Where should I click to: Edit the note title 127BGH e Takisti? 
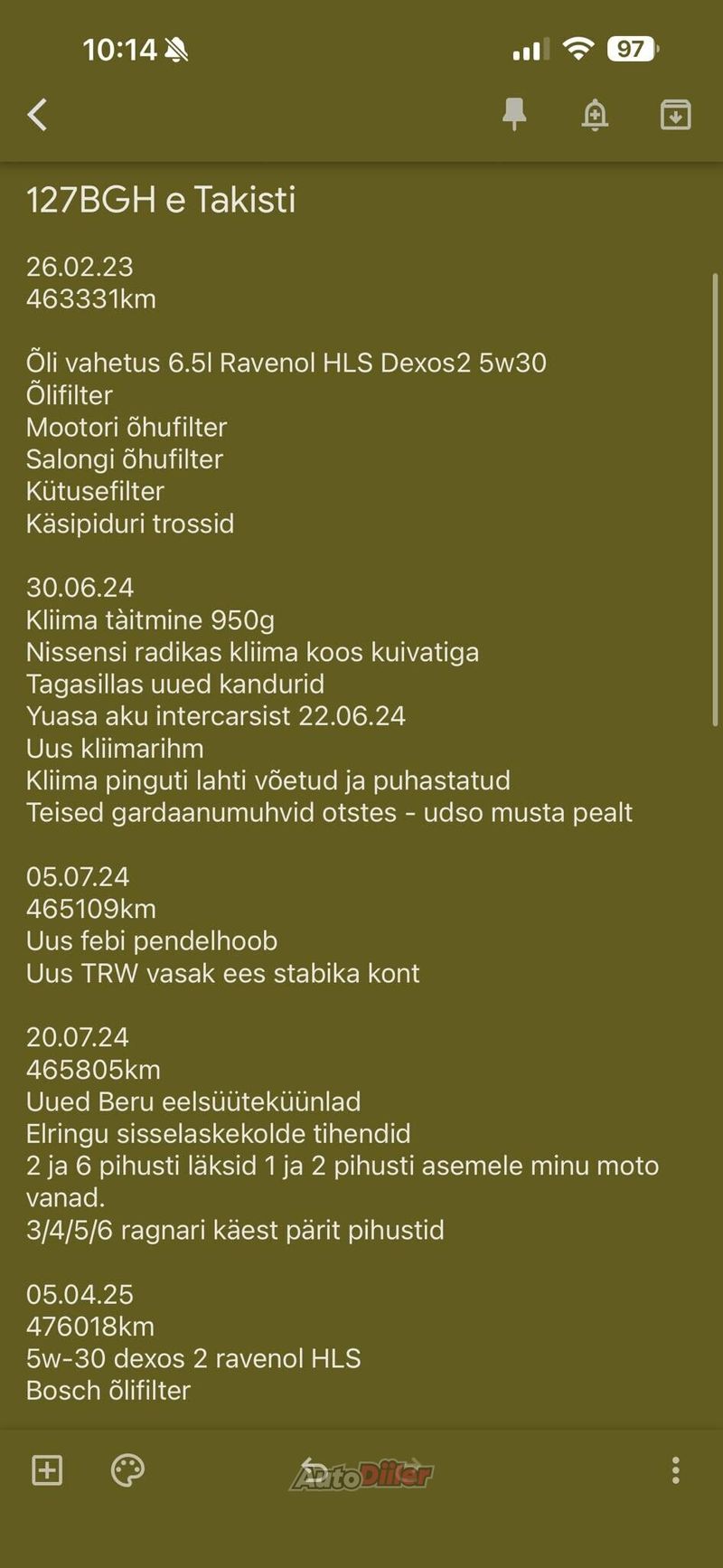coord(161,200)
